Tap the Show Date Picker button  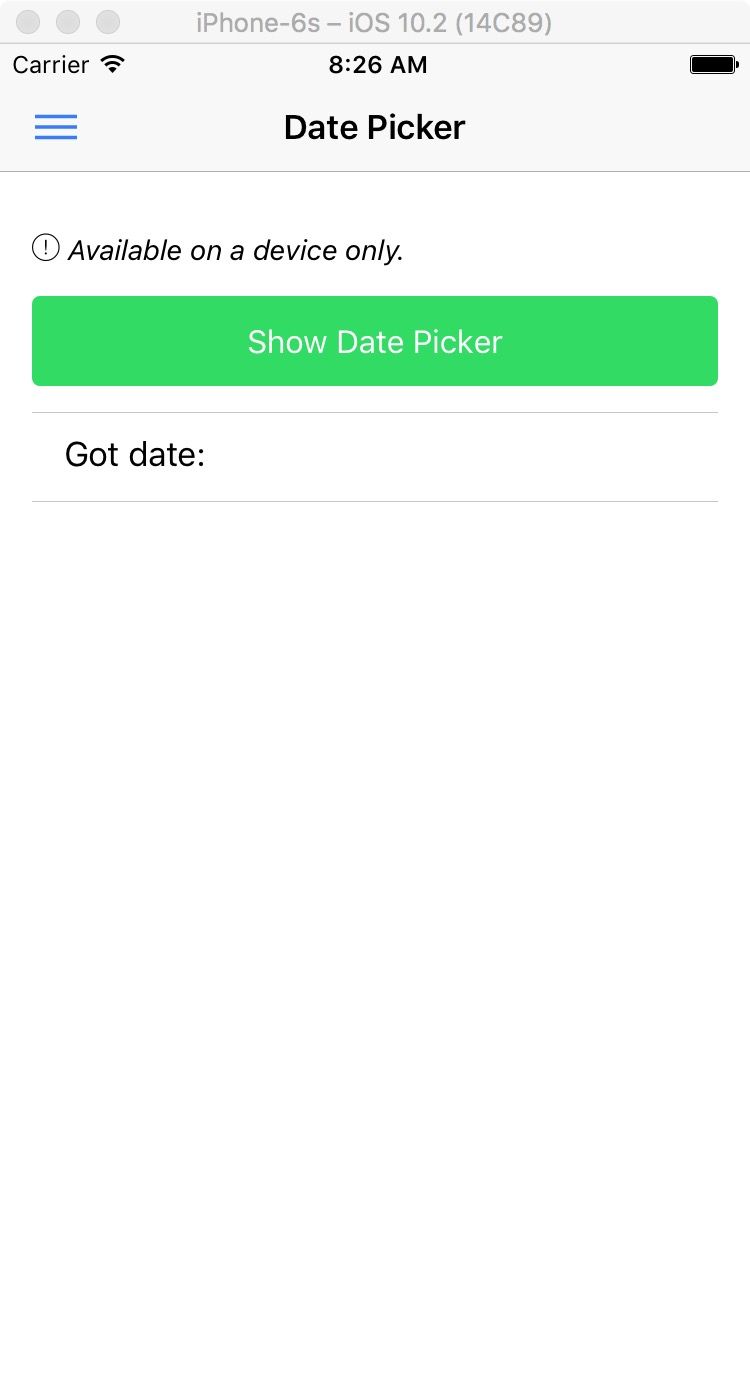coord(375,341)
